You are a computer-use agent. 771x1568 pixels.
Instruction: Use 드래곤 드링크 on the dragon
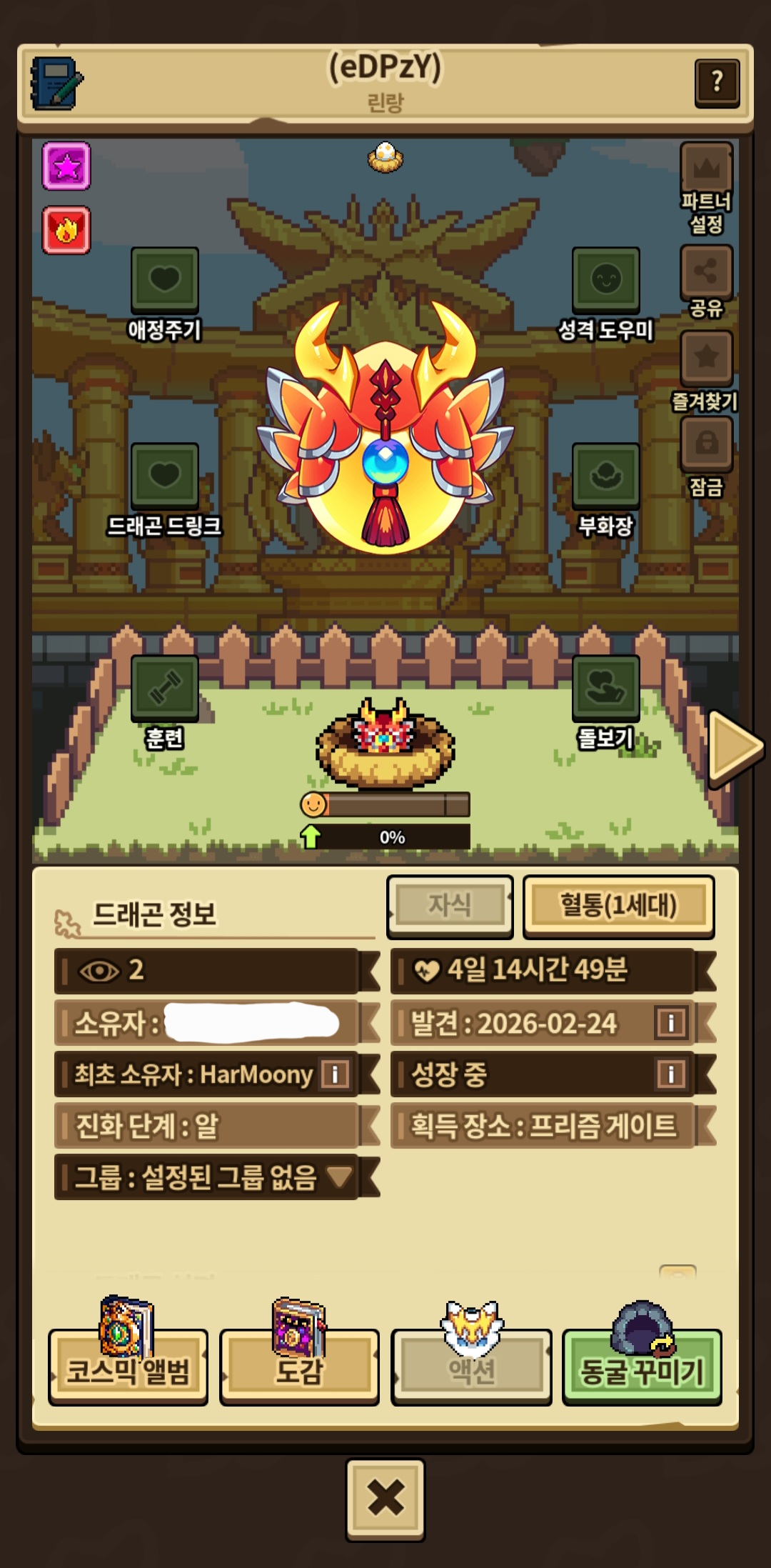pos(164,475)
